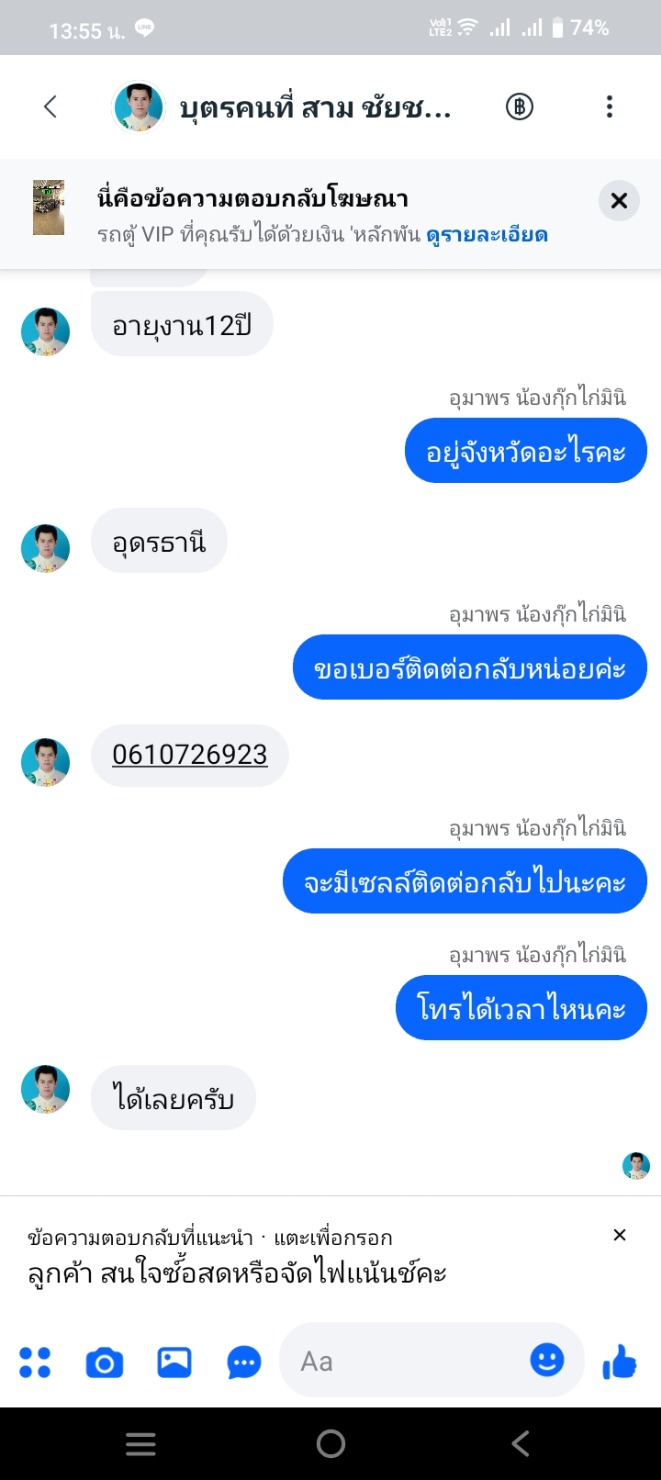Open the camera
The height and width of the screenshot is (1480, 661).
click(x=104, y=1362)
